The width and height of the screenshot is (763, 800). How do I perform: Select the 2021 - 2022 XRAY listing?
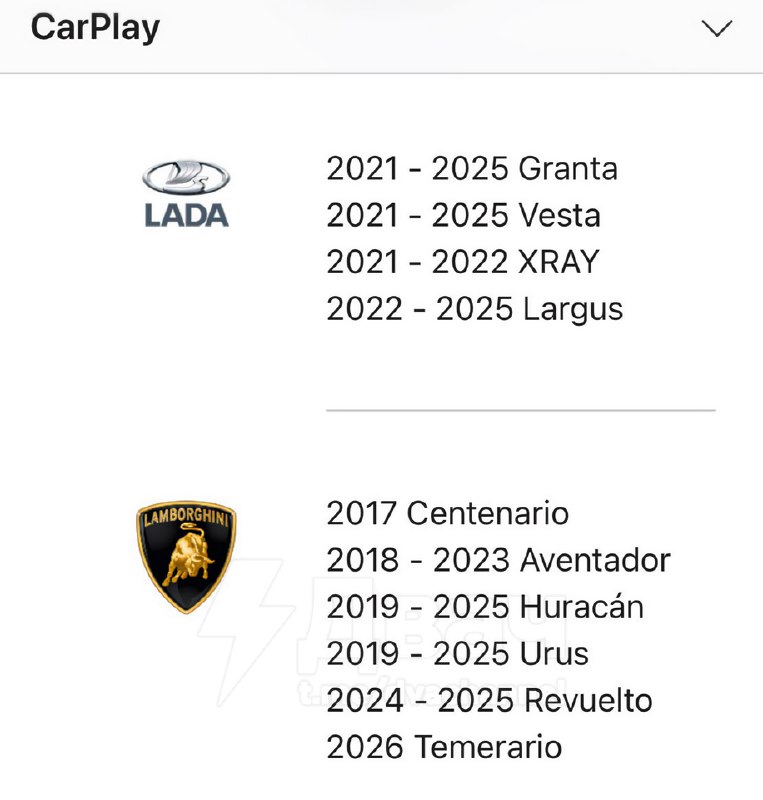pyautogui.click(x=463, y=261)
